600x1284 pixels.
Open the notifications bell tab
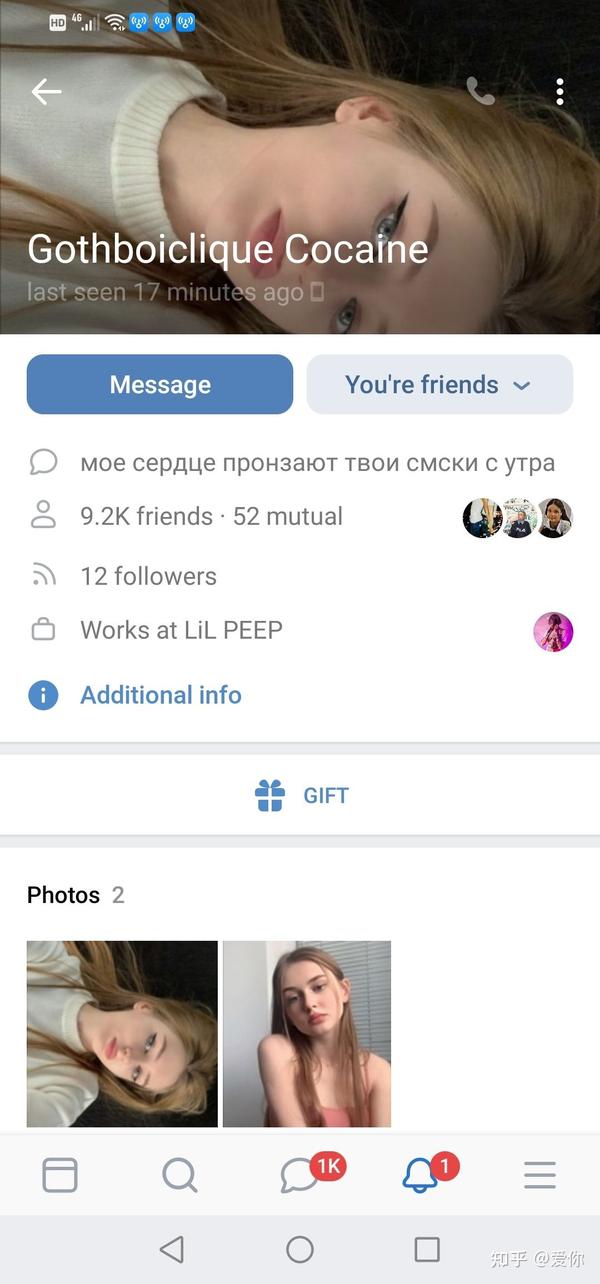(422, 1174)
